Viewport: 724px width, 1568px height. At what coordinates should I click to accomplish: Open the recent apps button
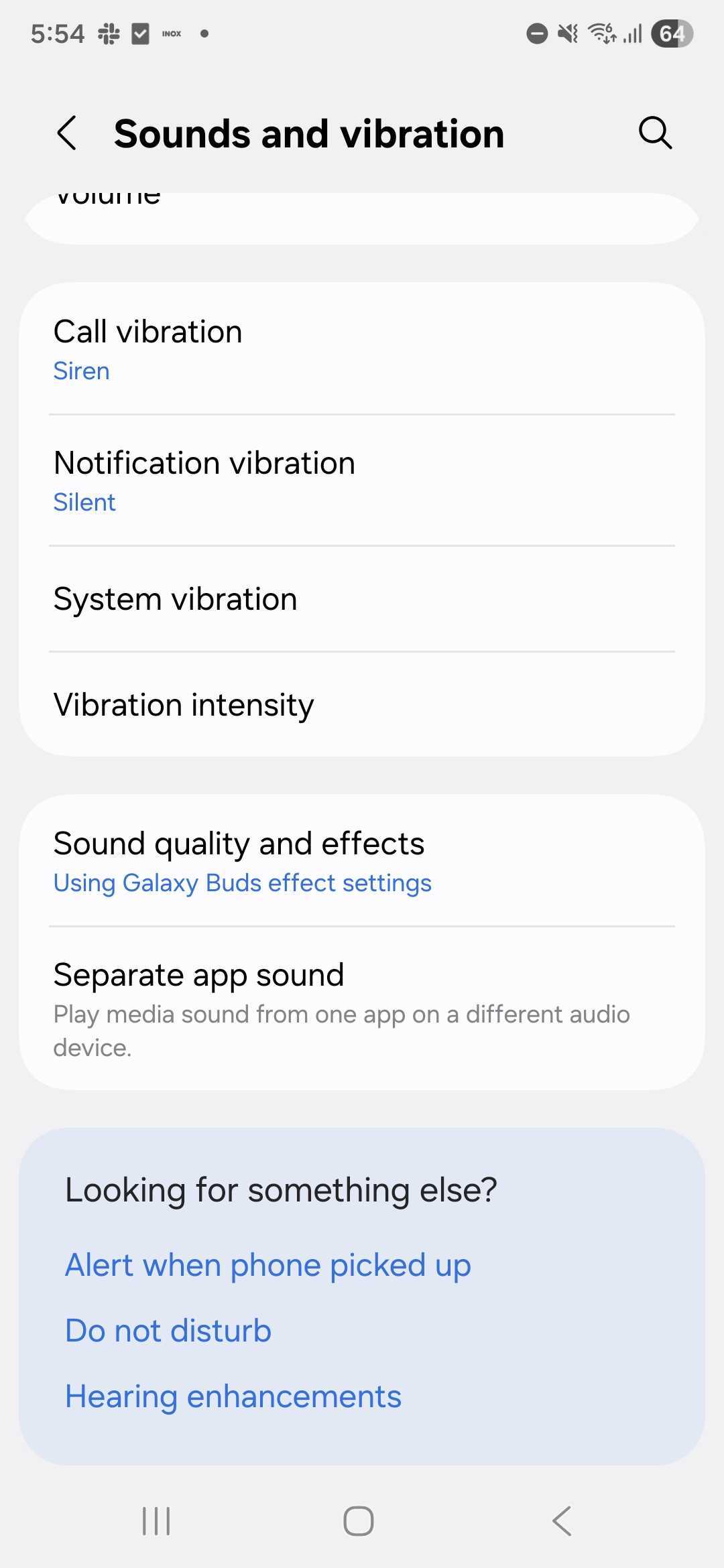[x=156, y=1520]
